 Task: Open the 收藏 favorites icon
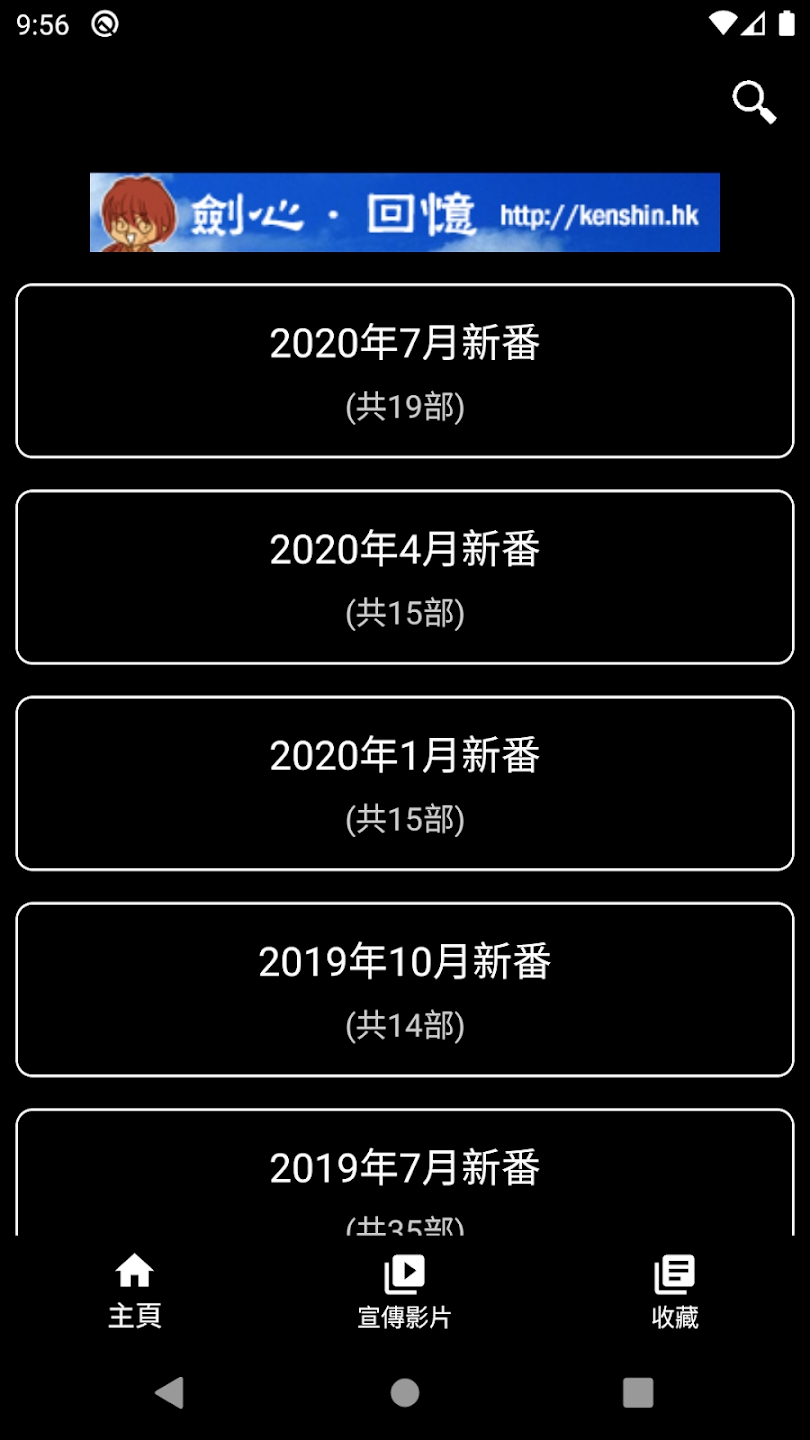click(x=673, y=1272)
